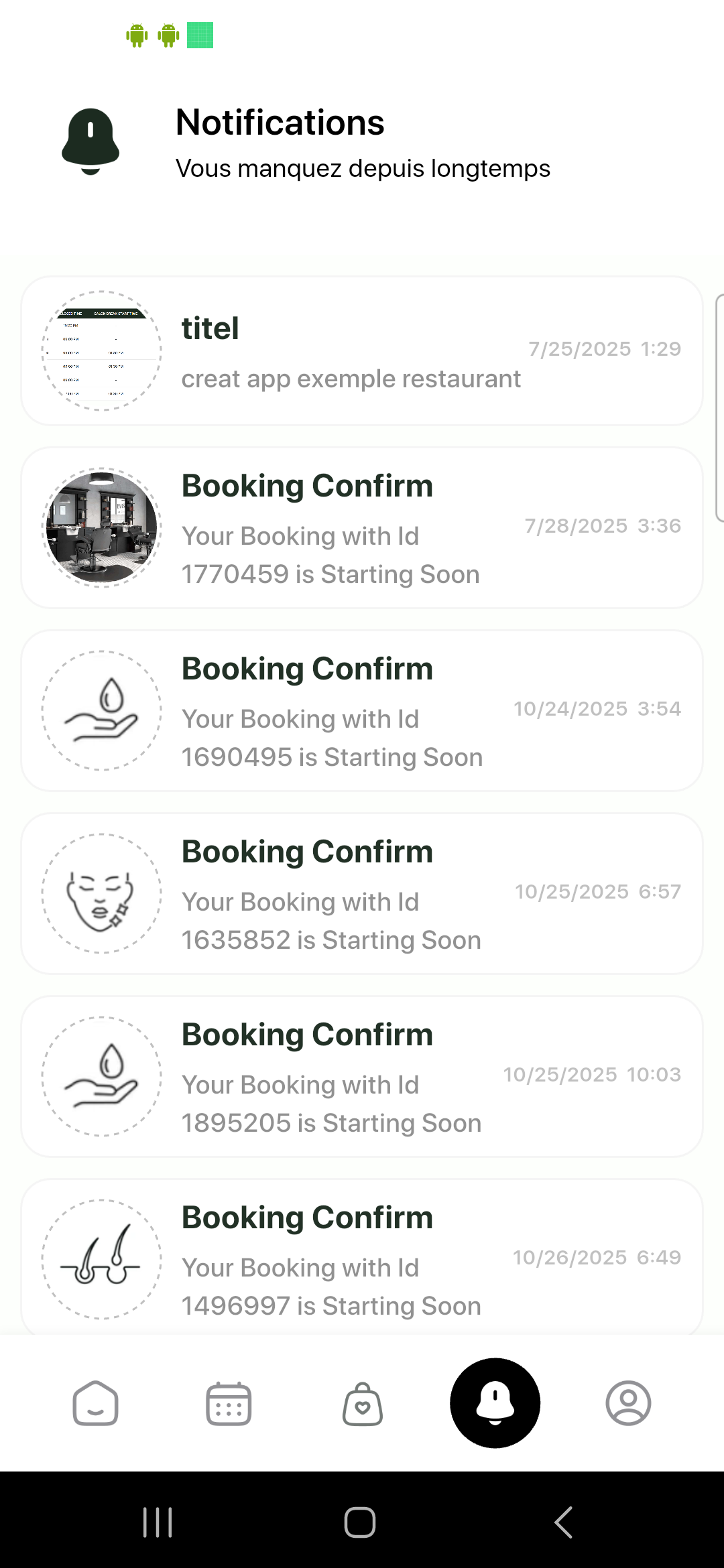This screenshot has width=724, height=1568.
Task: Tap the schedule table thumbnail
Action: click(101, 348)
